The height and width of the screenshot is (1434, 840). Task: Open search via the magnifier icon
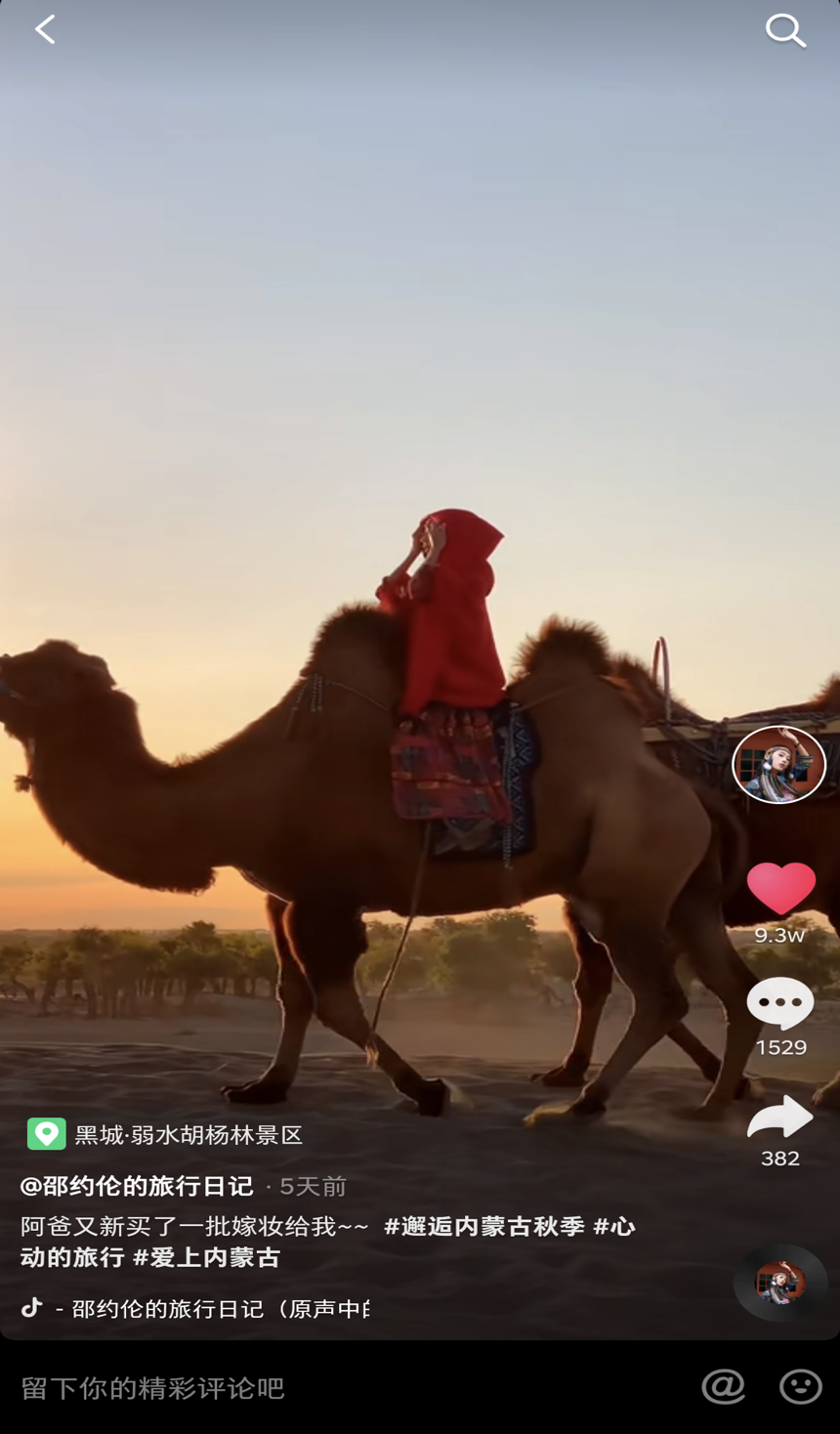[784, 30]
